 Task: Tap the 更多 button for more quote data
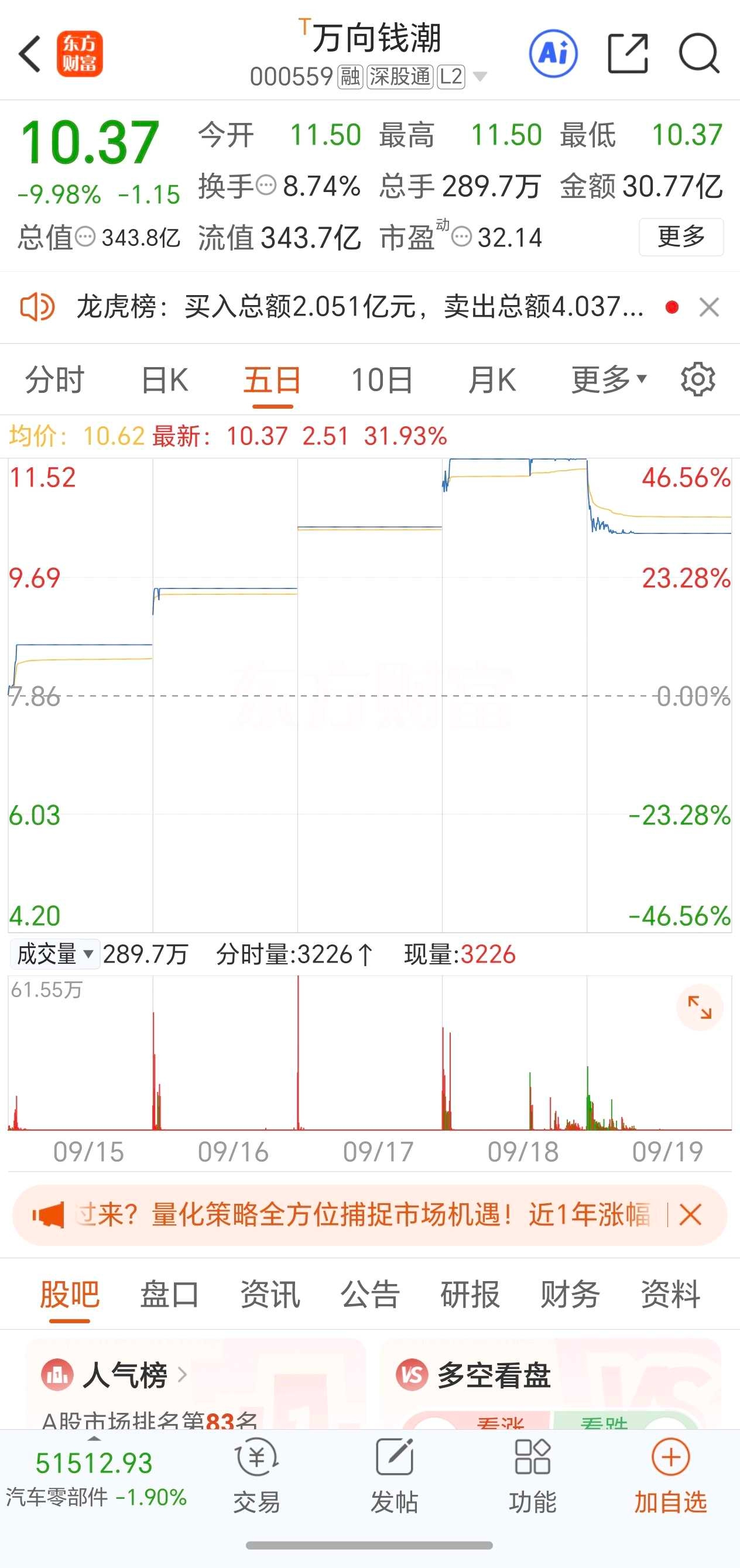680,236
